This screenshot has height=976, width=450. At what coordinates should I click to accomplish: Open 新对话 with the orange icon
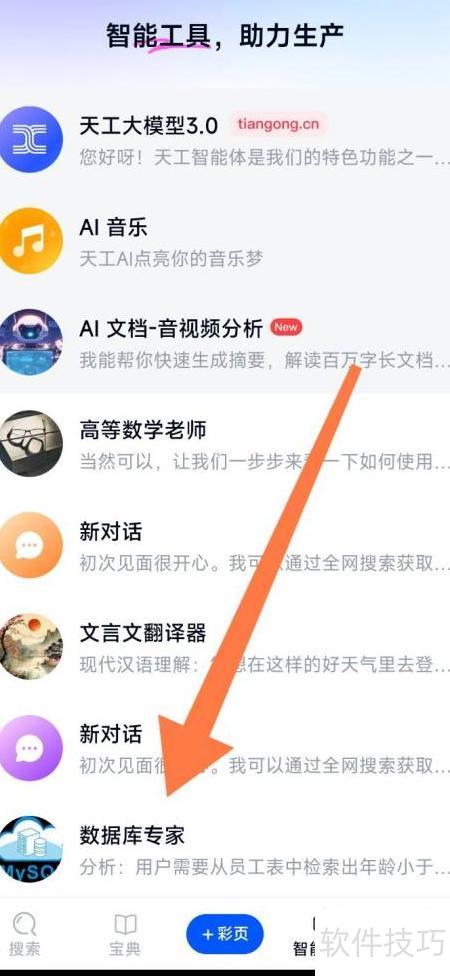225,545
